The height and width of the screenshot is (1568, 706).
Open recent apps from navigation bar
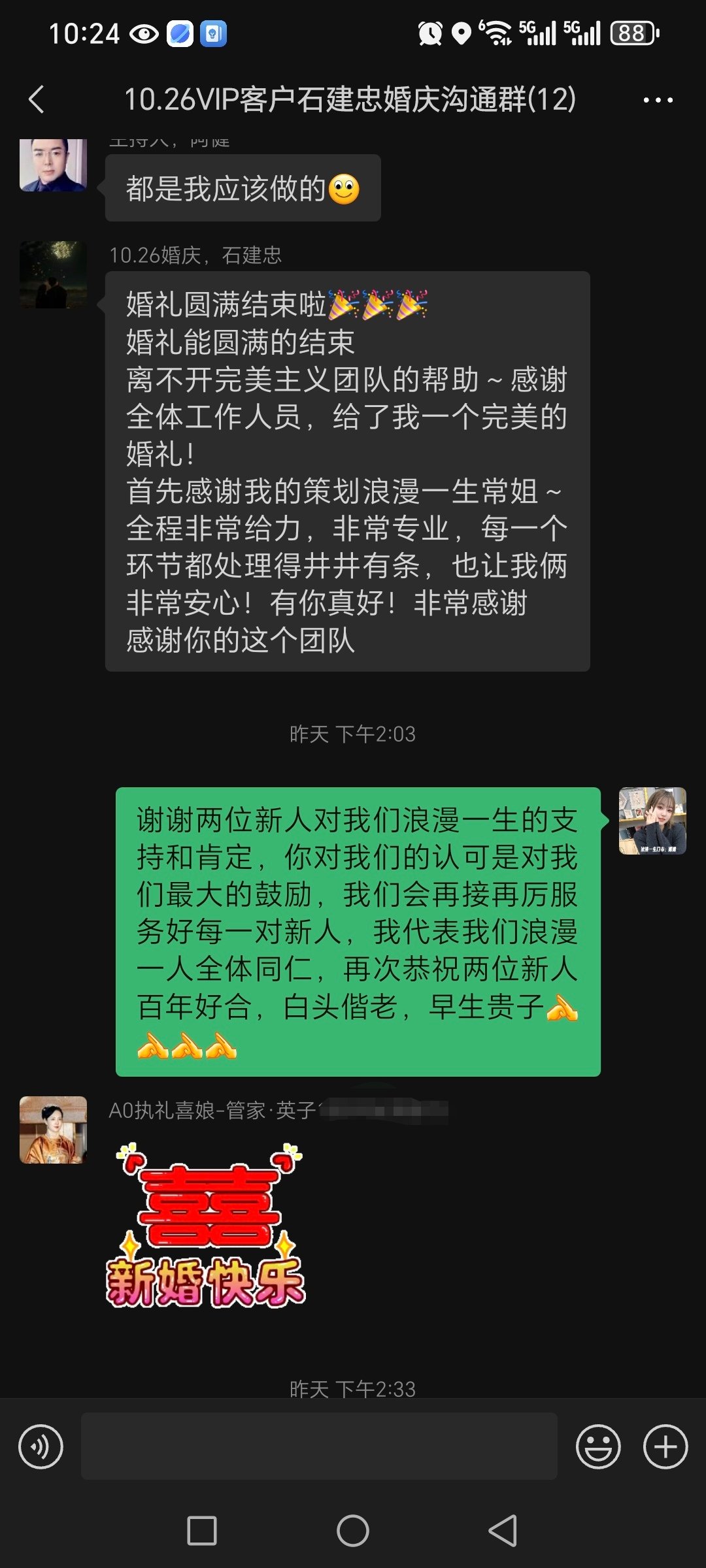tap(202, 1530)
